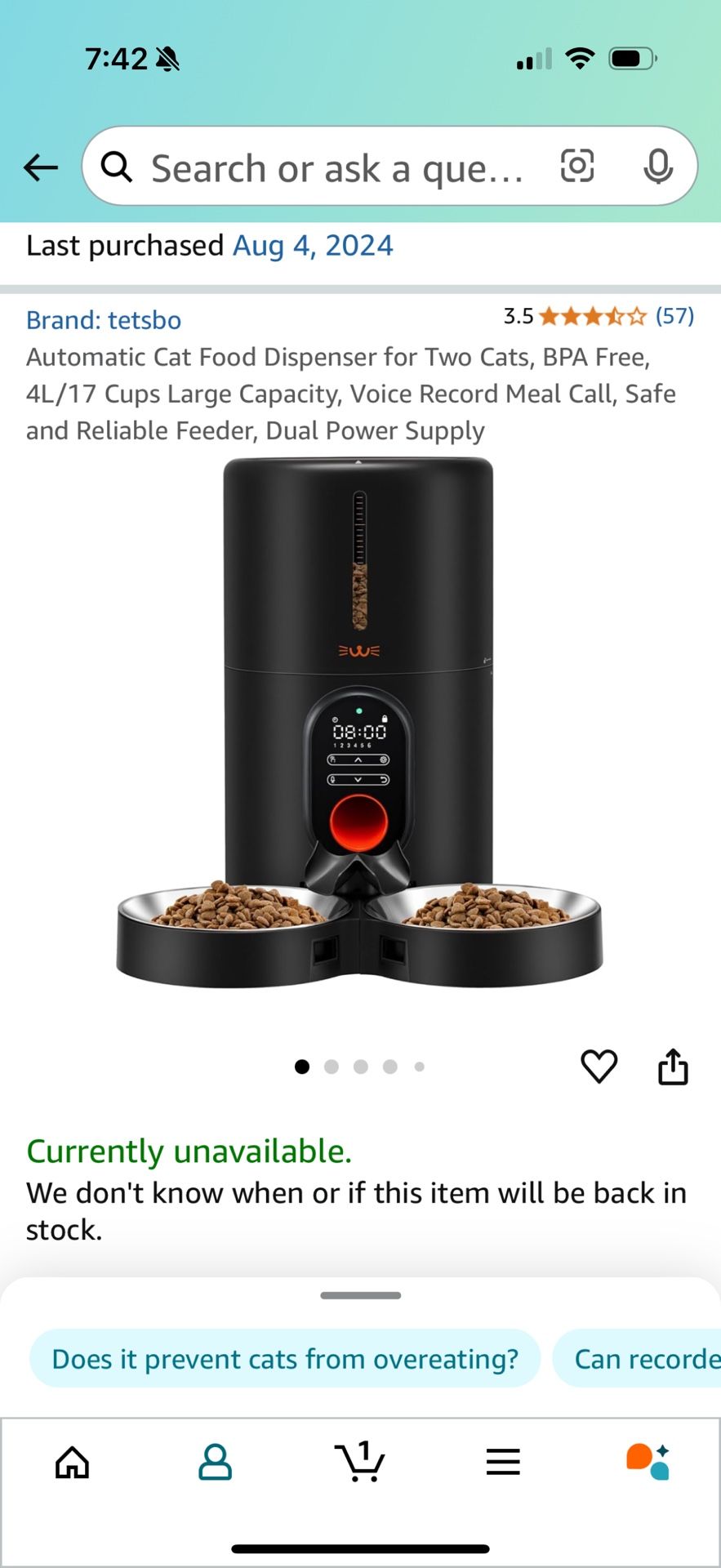Tap 'Aug 4, 2024' purchase date link

314,245
